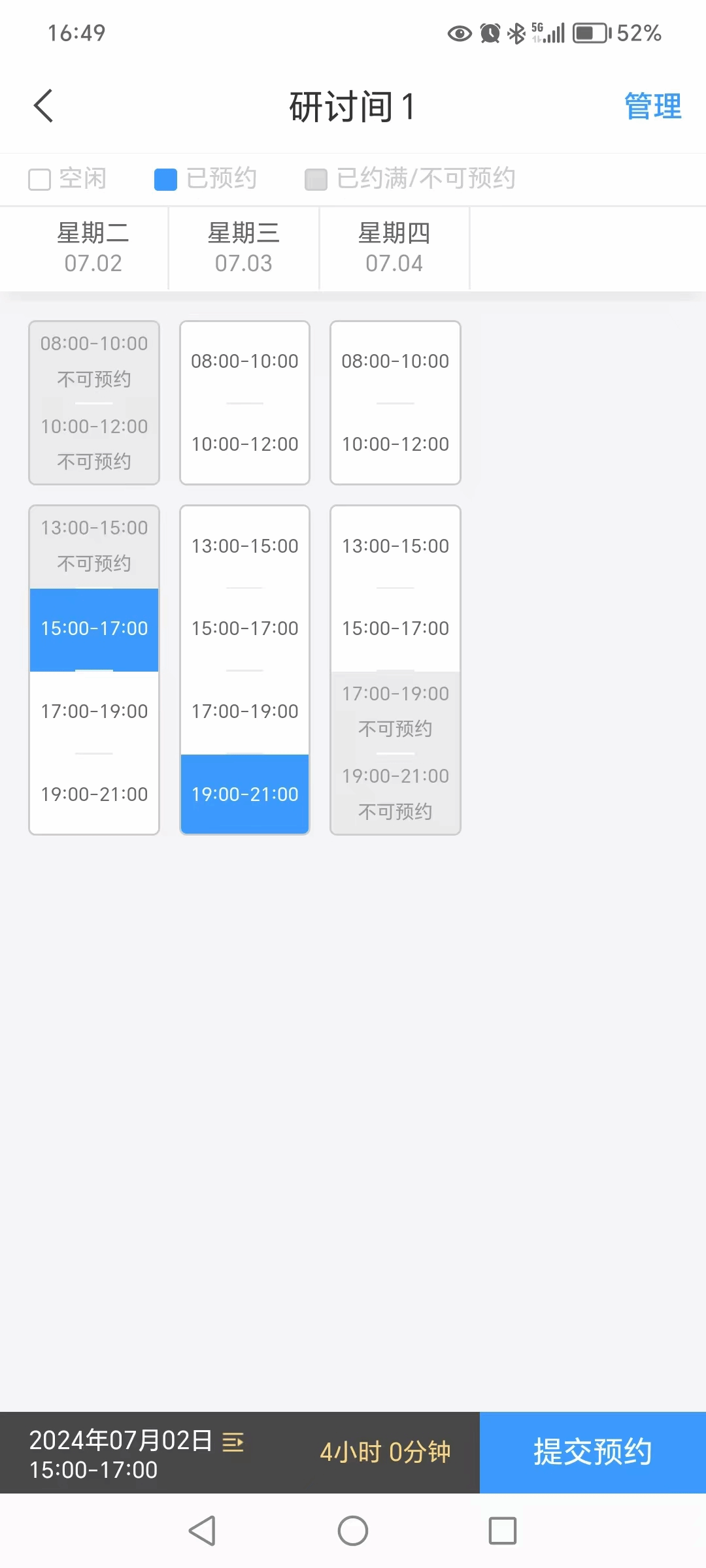This screenshot has width=706, height=1568.
Task: Choose Wednesday 13:00-15:00 time slot
Action: click(244, 546)
